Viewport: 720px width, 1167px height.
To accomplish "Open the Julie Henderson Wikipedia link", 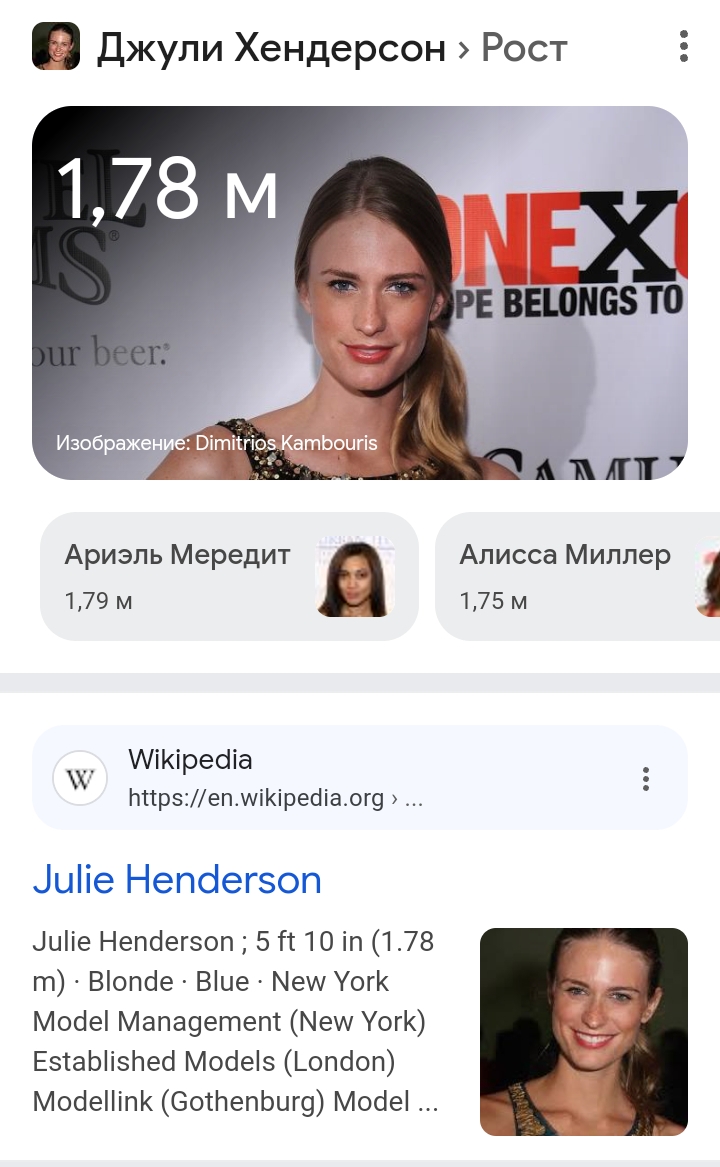I will (x=177, y=880).
